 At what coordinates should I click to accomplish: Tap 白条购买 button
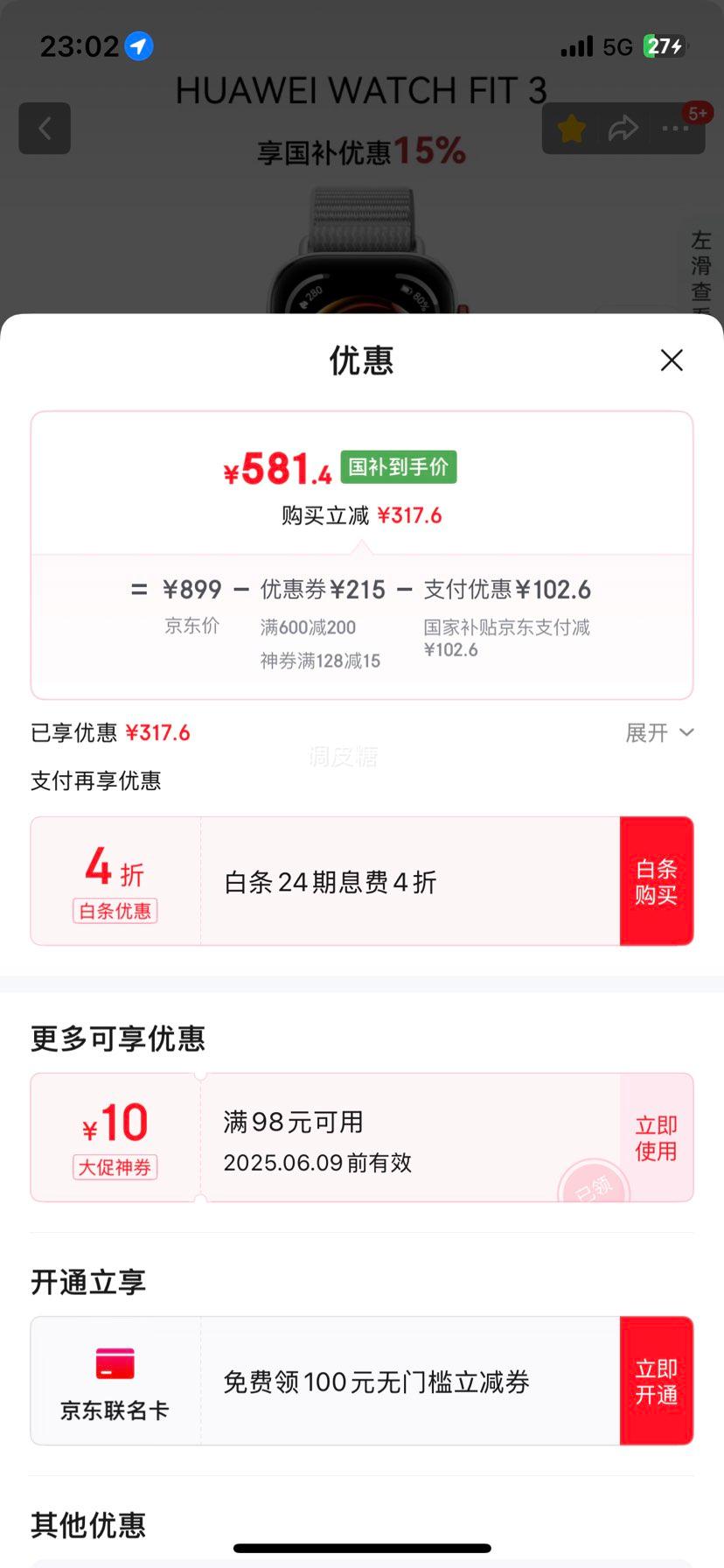(657, 881)
